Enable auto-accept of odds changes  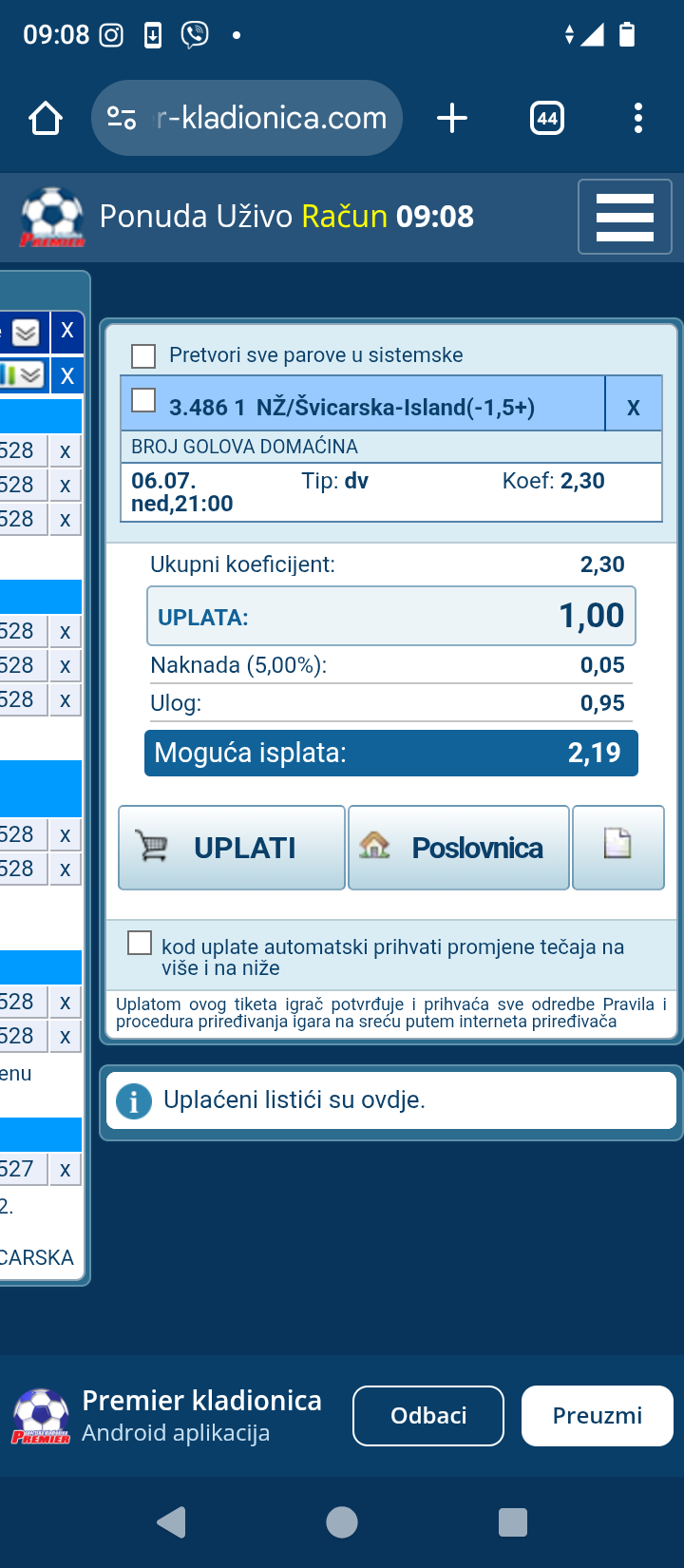tap(140, 943)
